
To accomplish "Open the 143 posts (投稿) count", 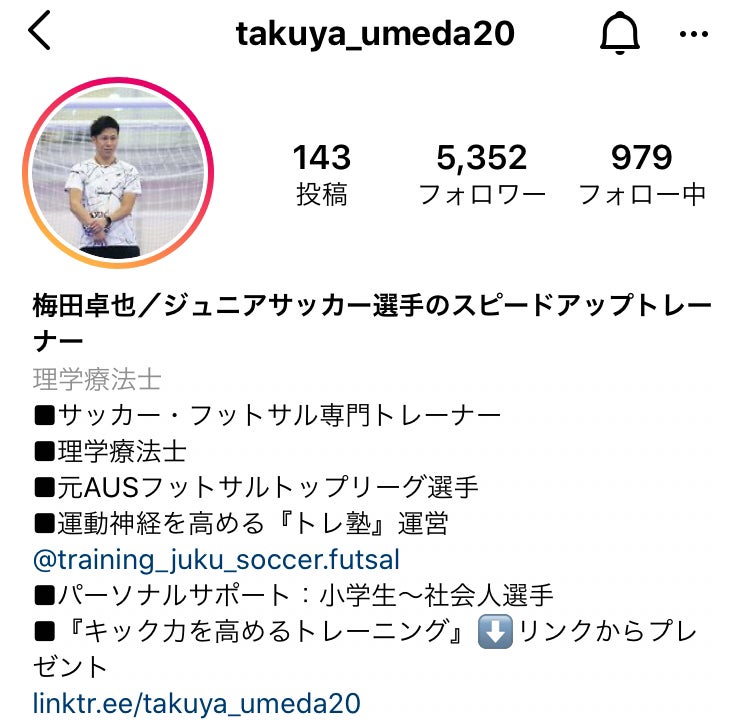I will coord(321,174).
